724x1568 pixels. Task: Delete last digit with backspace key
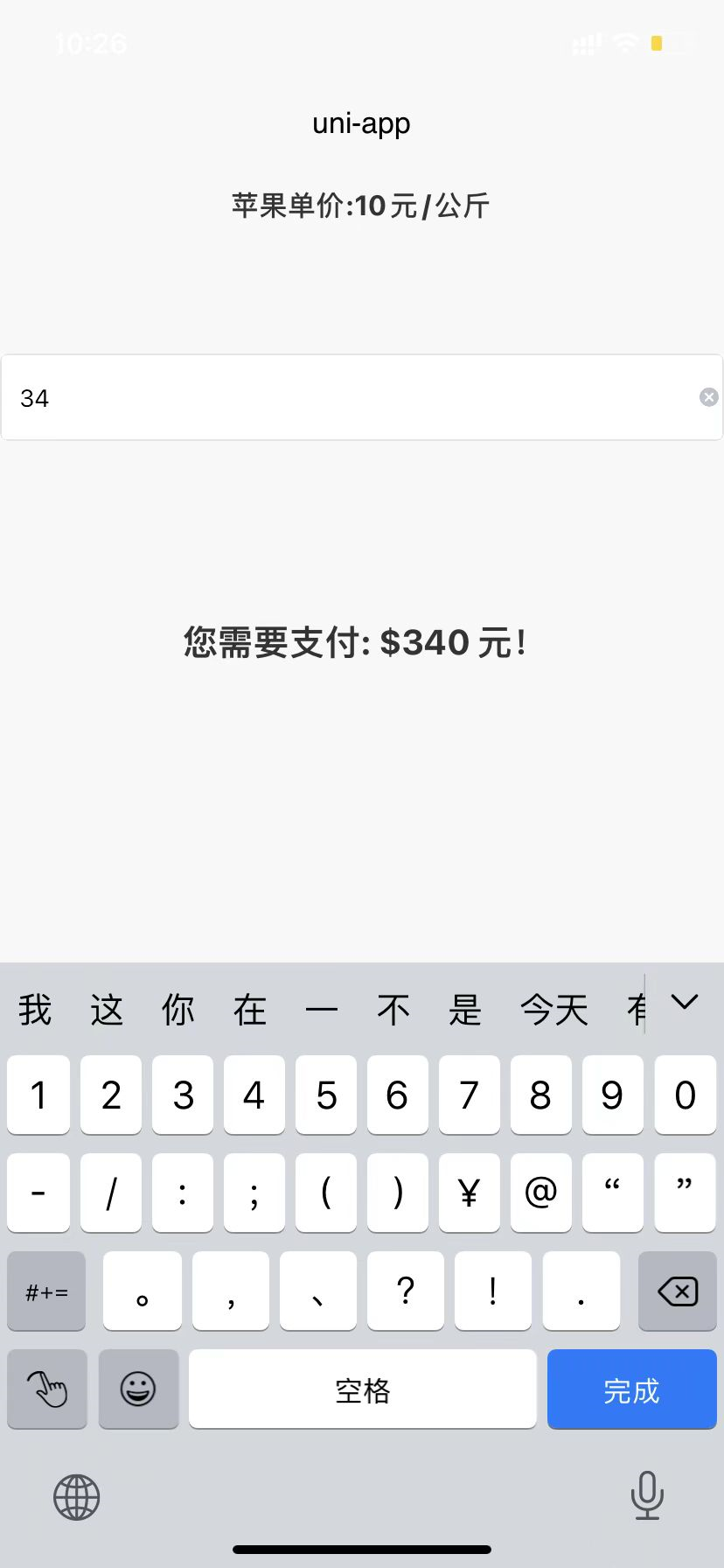pyautogui.click(x=677, y=1291)
